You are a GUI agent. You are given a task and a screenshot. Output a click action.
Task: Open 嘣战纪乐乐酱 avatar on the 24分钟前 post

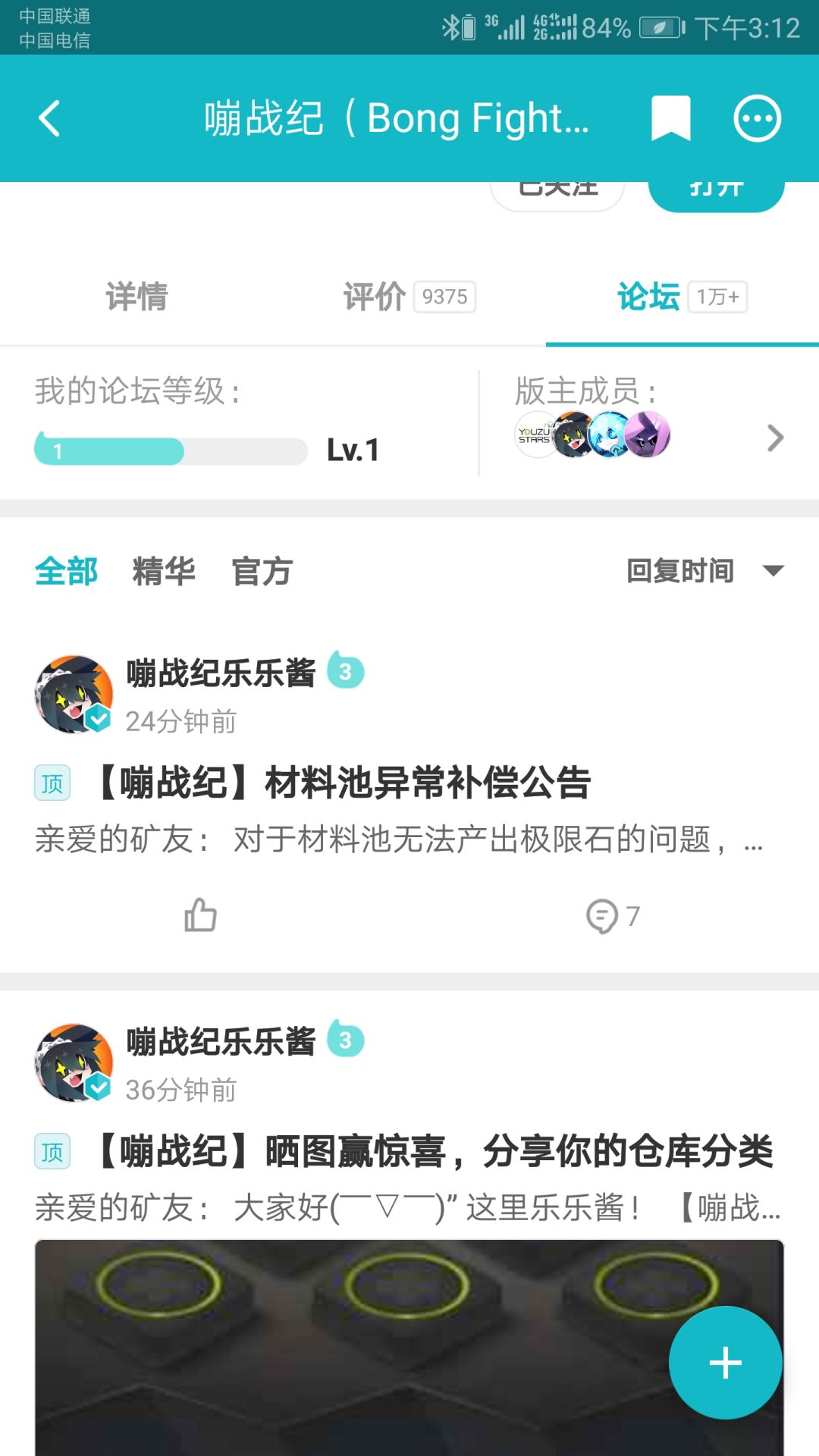(x=74, y=695)
